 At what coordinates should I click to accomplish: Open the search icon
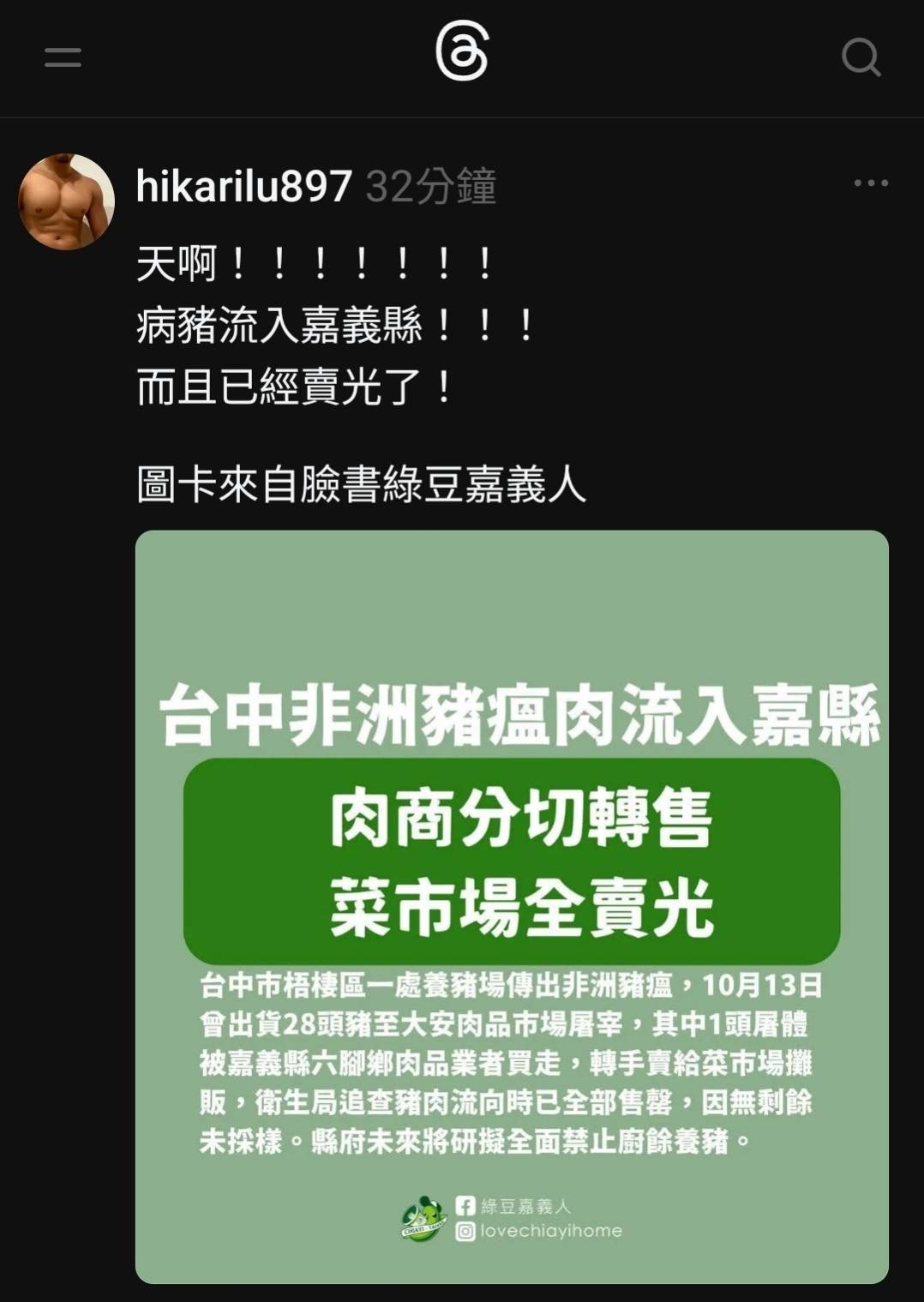point(861,57)
